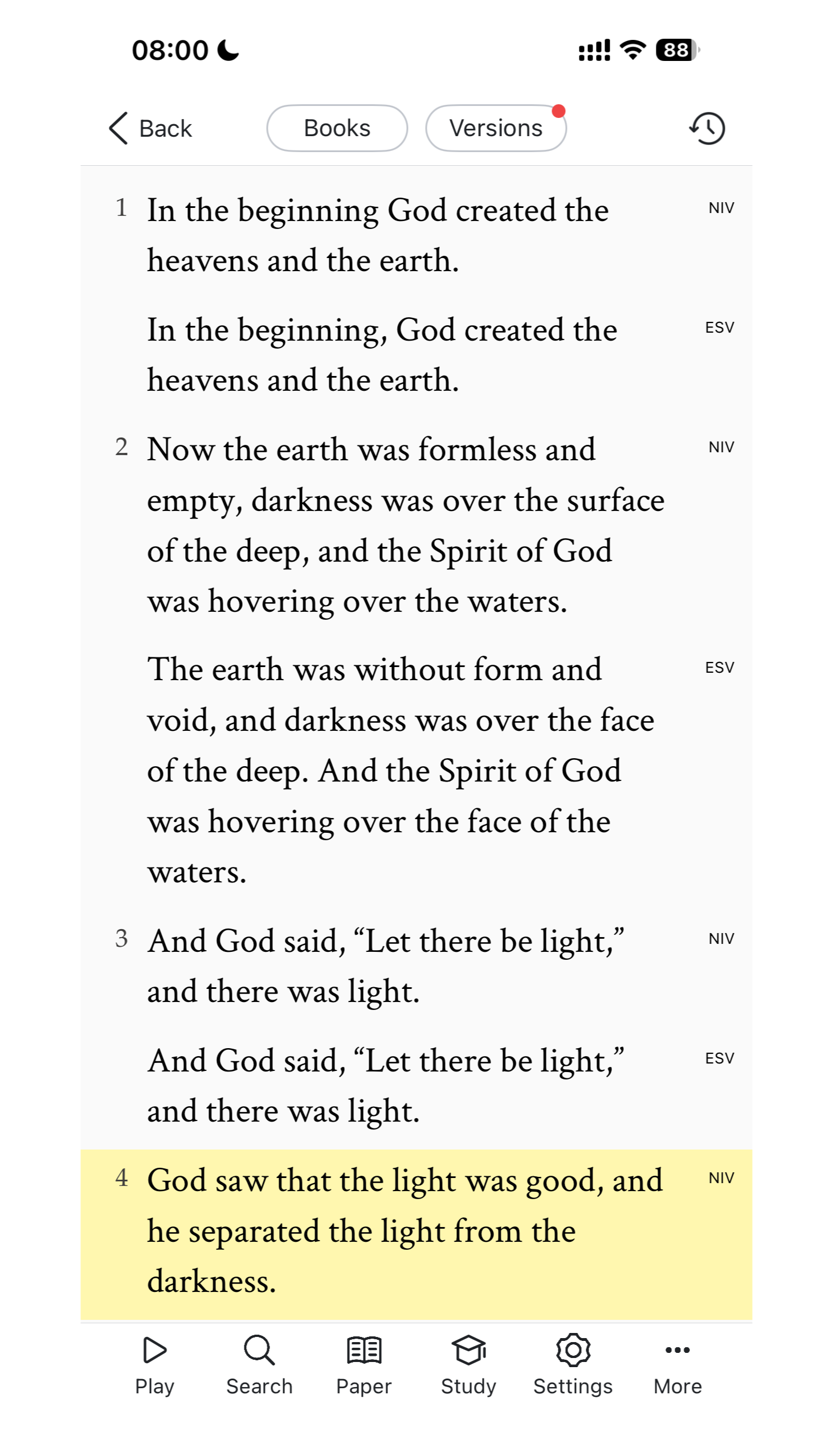Open Settings from the bottom bar
The image size is (833, 1456).
click(x=573, y=1366)
